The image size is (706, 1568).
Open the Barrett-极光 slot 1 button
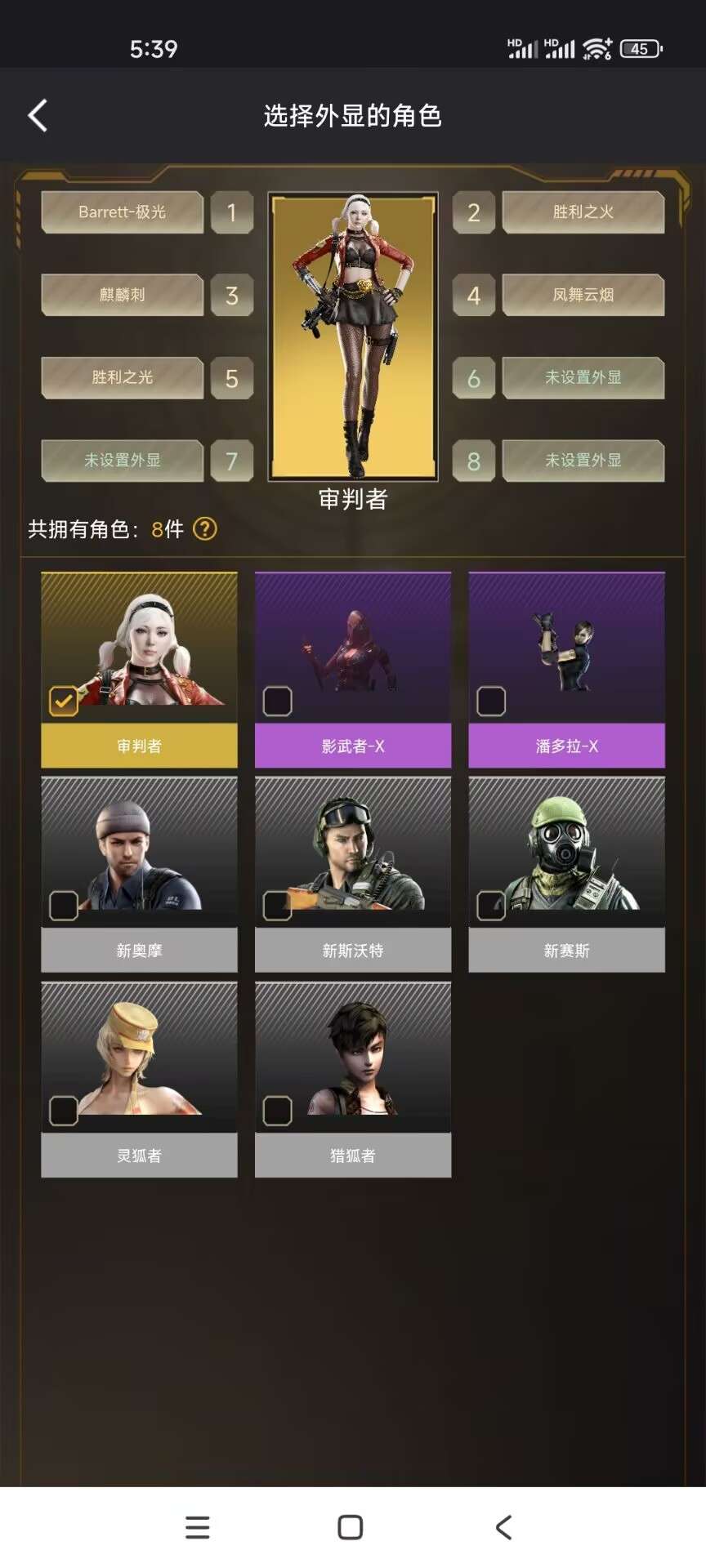pyautogui.click(x=123, y=212)
